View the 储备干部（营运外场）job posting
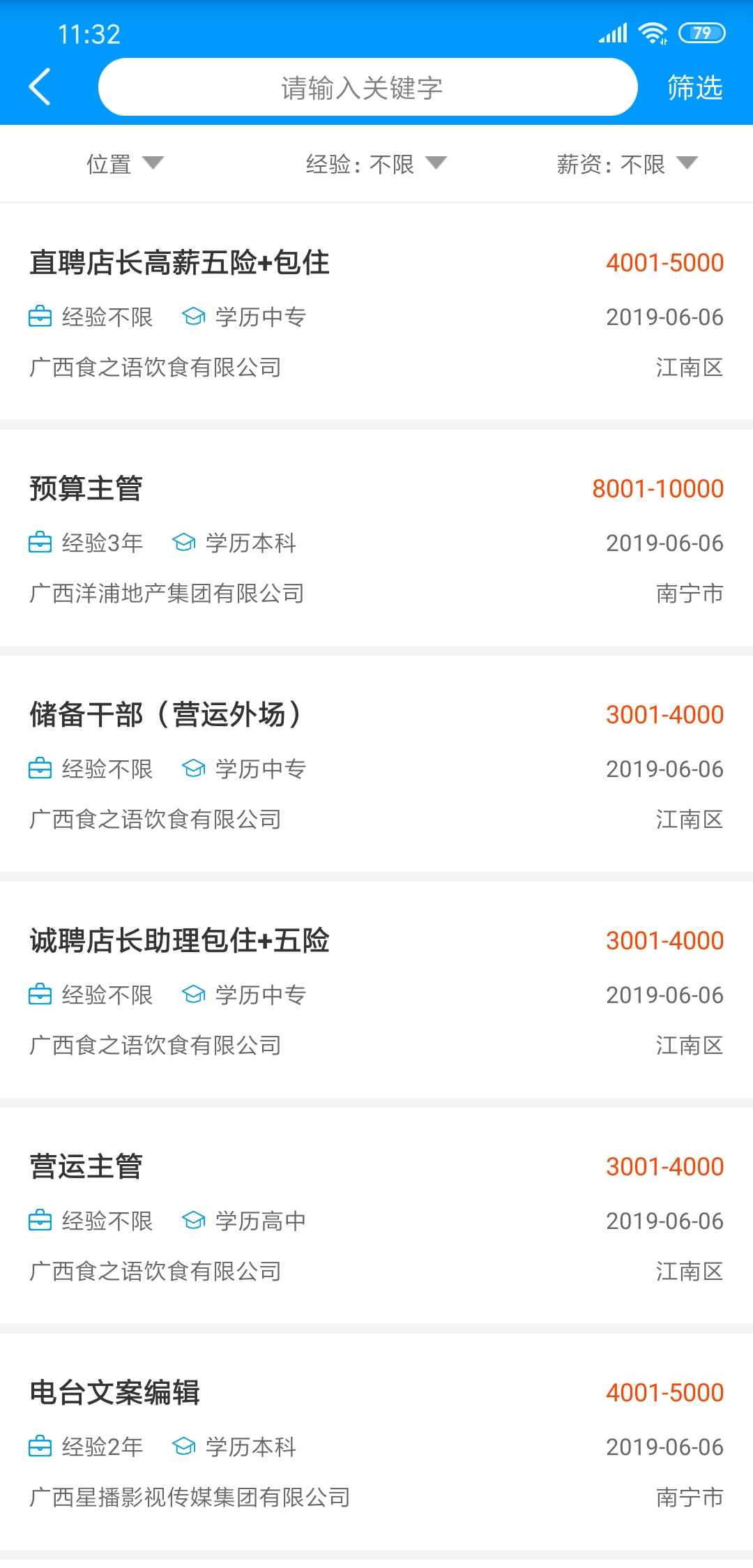 click(166, 715)
